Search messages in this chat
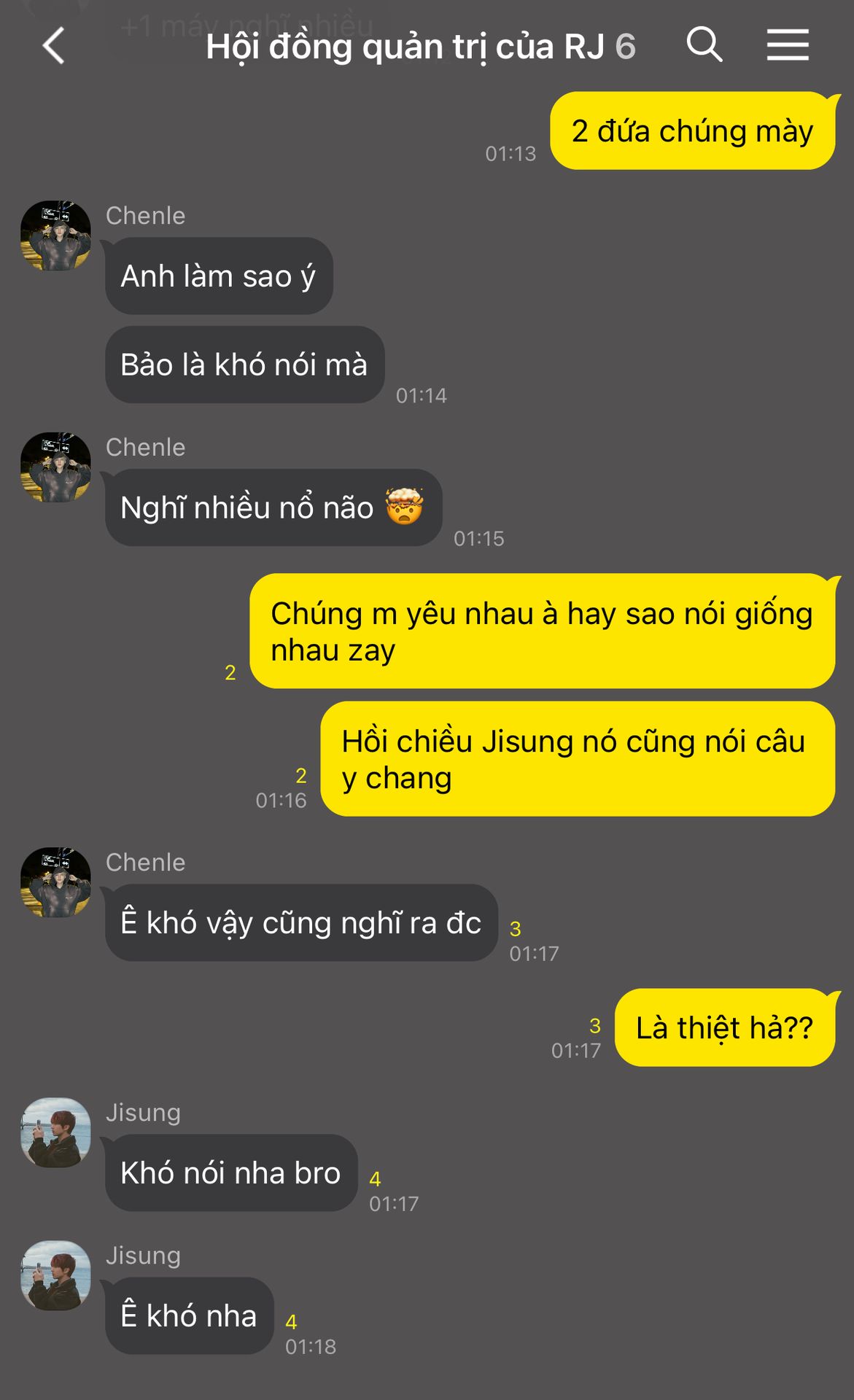854x1400 pixels. pyautogui.click(x=704, y=45)
